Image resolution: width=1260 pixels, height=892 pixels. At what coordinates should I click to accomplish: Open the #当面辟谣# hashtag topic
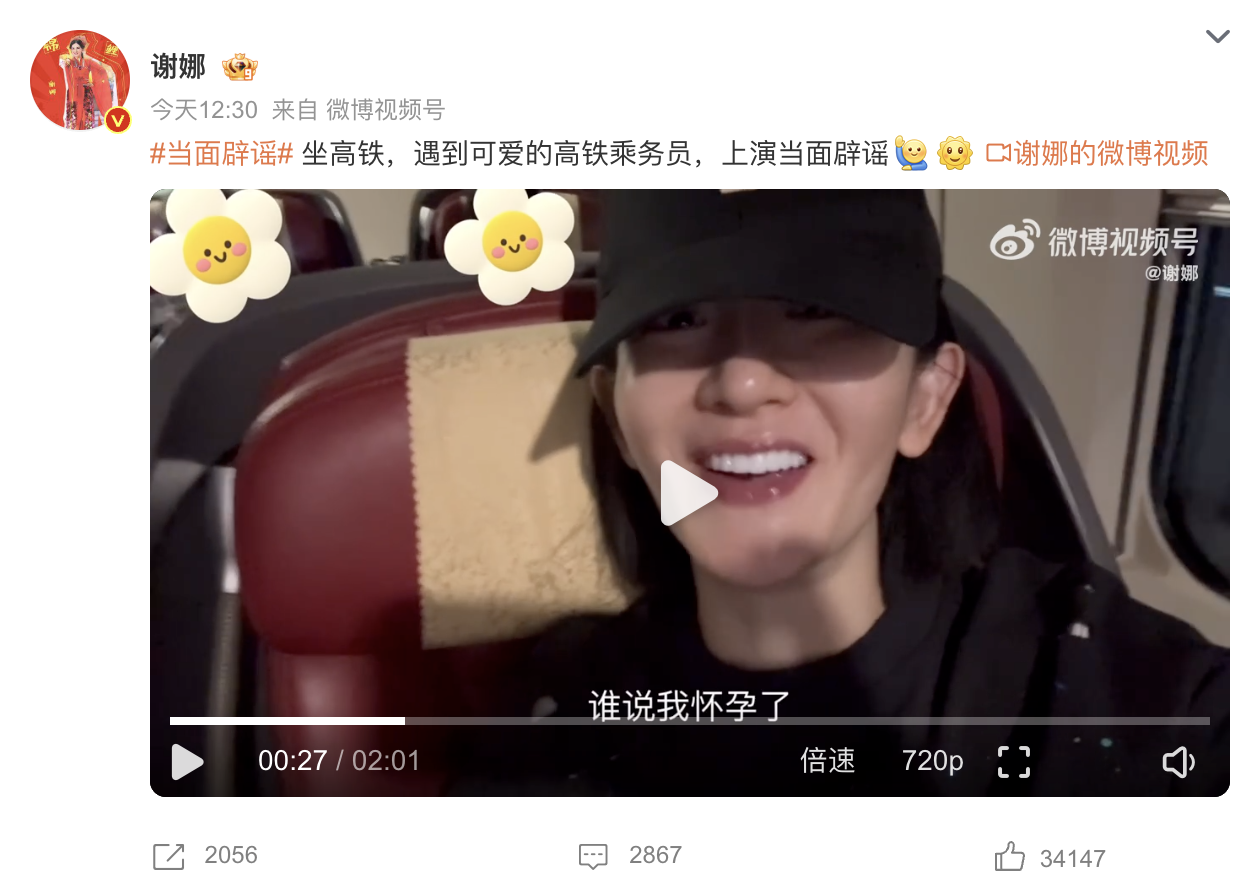click(221, 153)
